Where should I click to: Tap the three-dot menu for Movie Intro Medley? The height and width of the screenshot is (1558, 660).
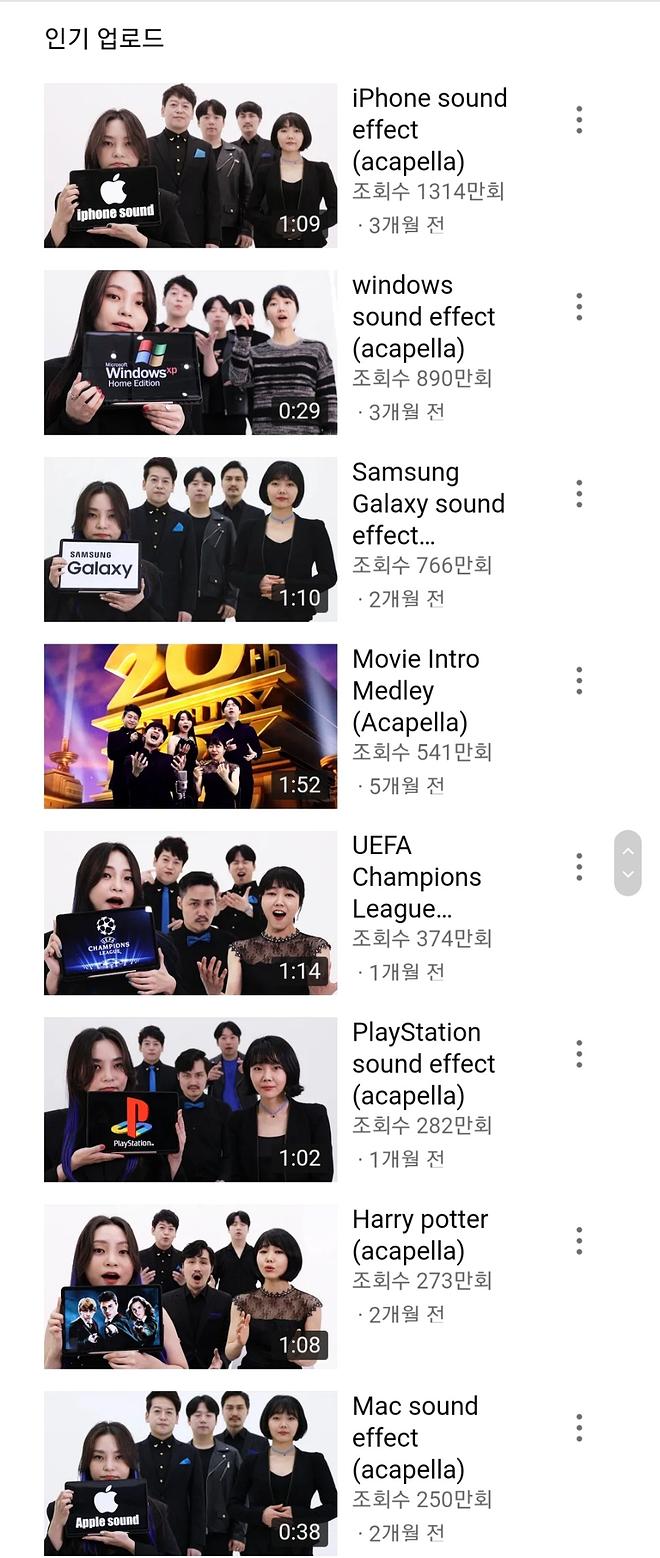tap(579, 681)
